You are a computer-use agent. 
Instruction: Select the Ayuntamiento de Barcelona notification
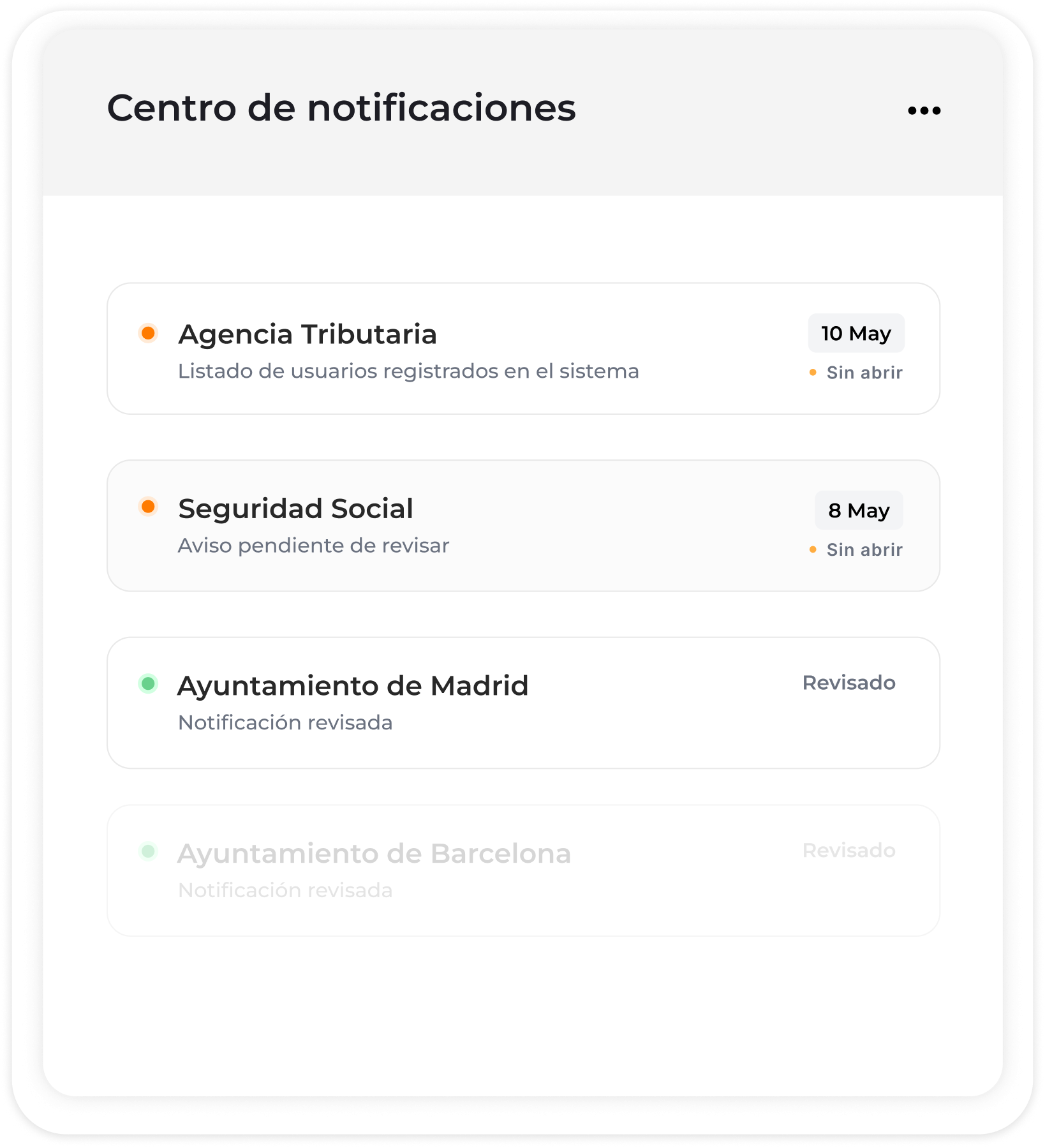[x=523, y=870]
